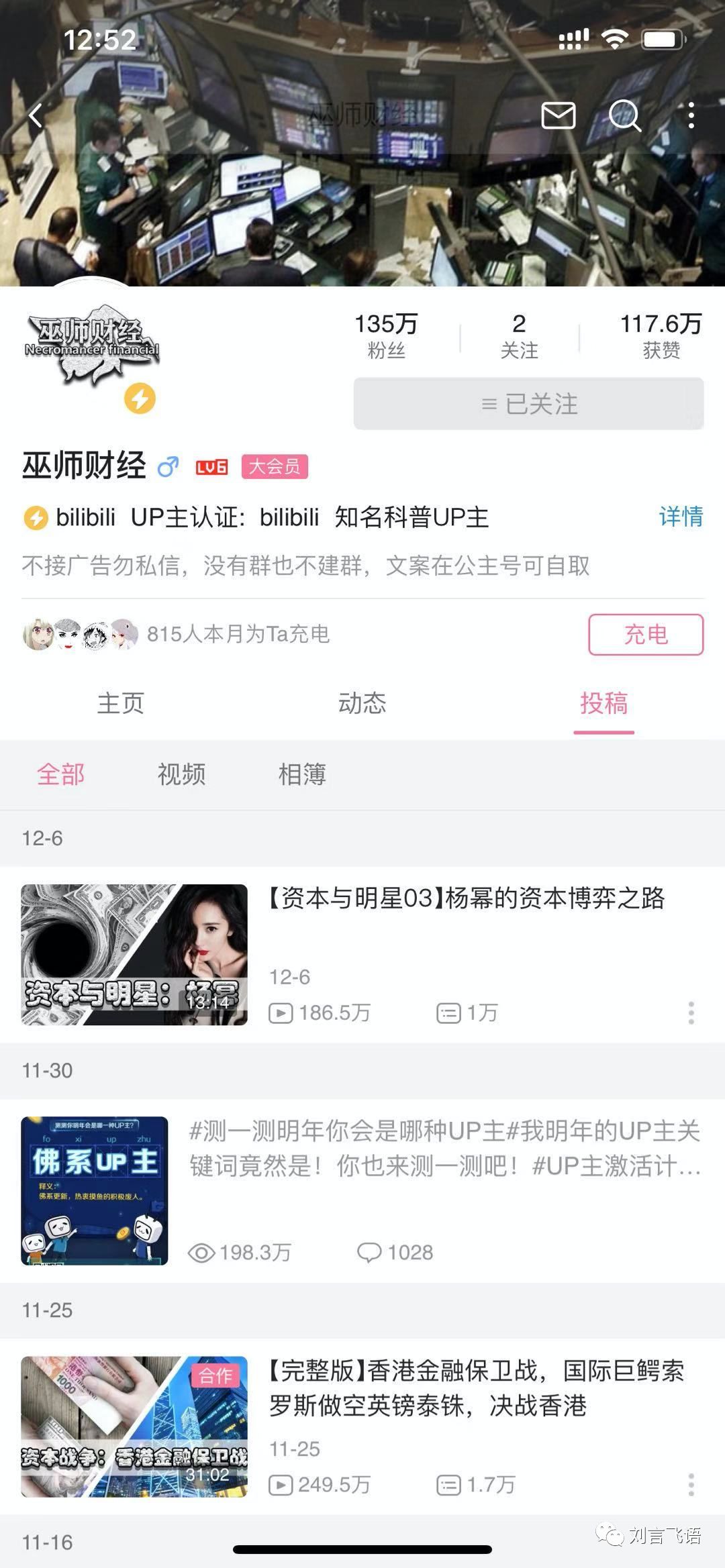Switch to the 相簿 tab
The height and width of the screenshot is (1568, 725).
(x=301, y=774)
